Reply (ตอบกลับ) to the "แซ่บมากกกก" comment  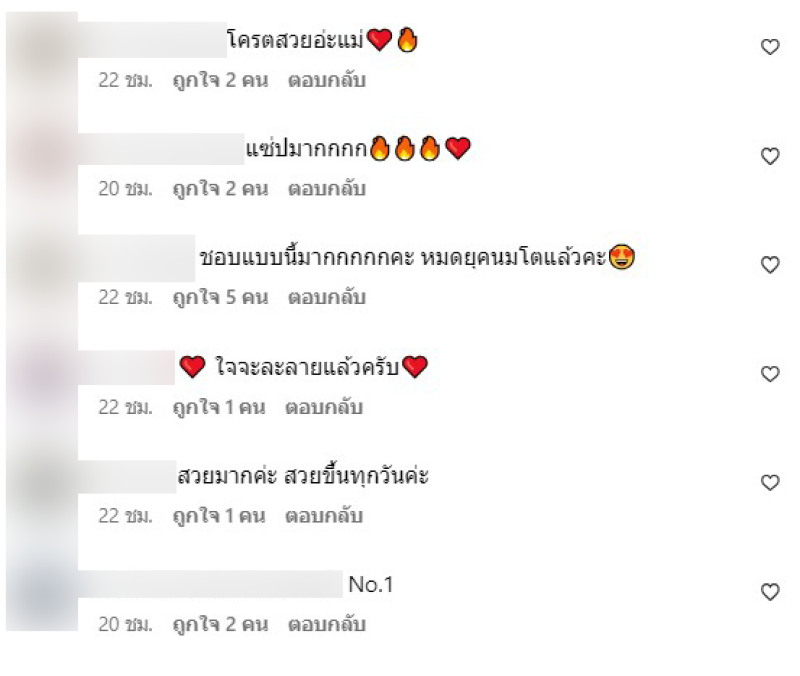[x=327, y=189]
